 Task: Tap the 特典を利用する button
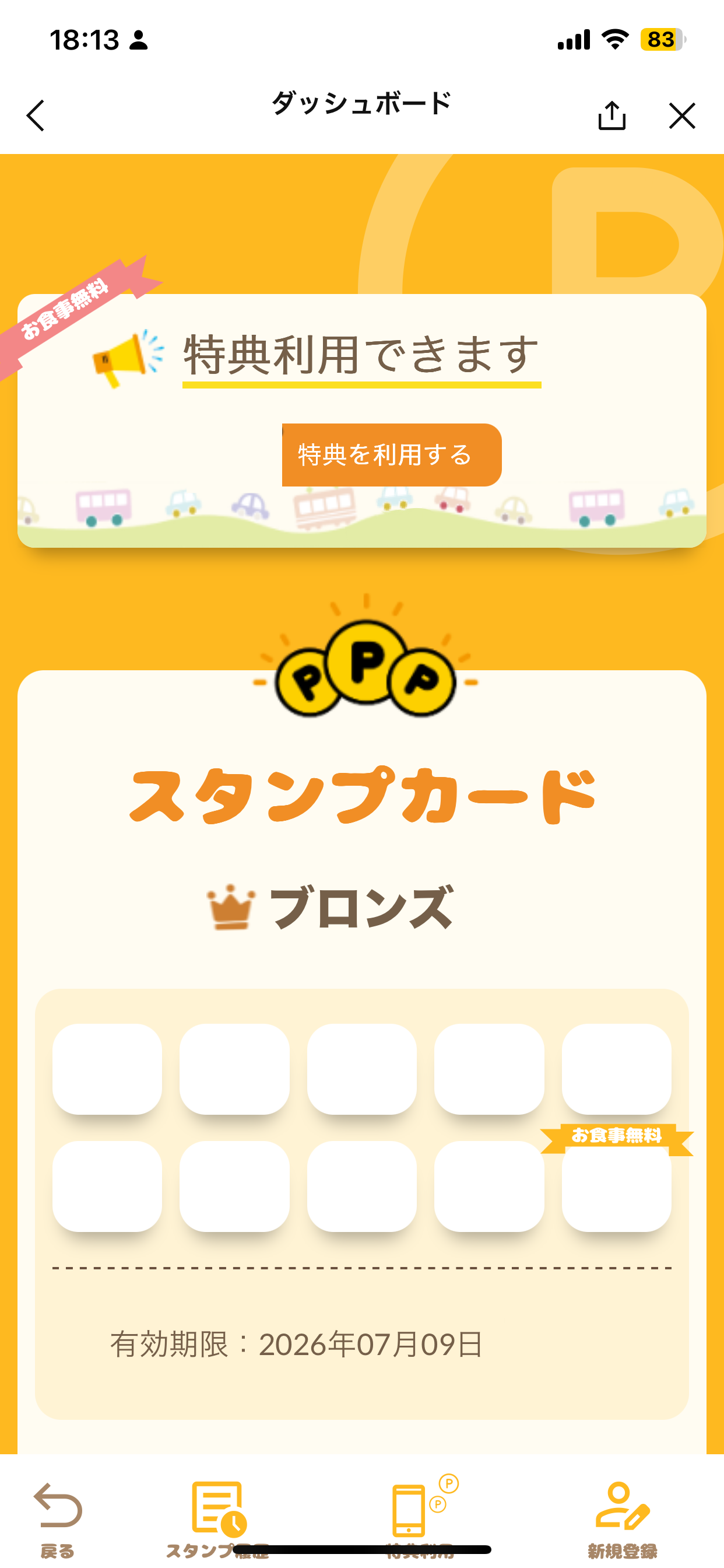[391, 454]
